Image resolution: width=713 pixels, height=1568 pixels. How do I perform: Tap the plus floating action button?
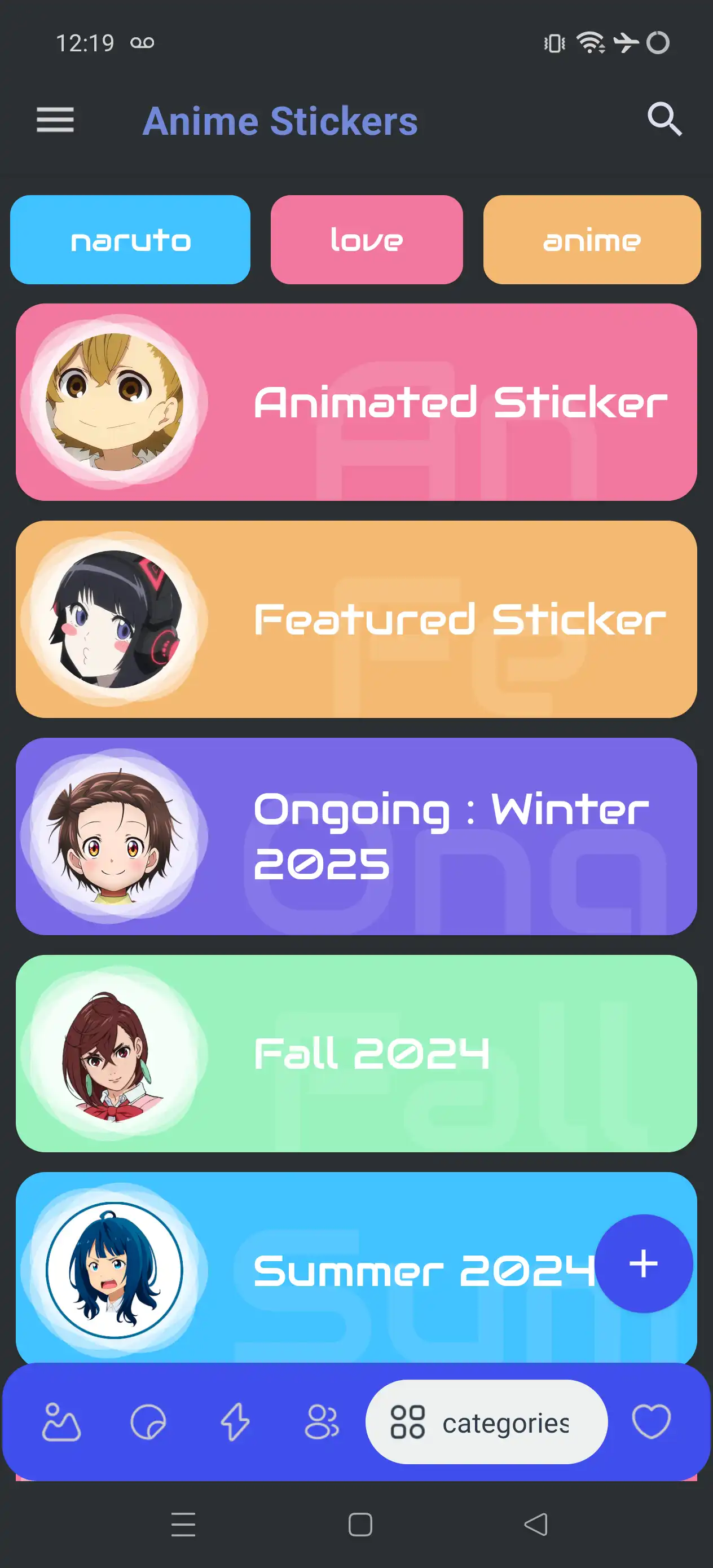tap(643, 1263)
